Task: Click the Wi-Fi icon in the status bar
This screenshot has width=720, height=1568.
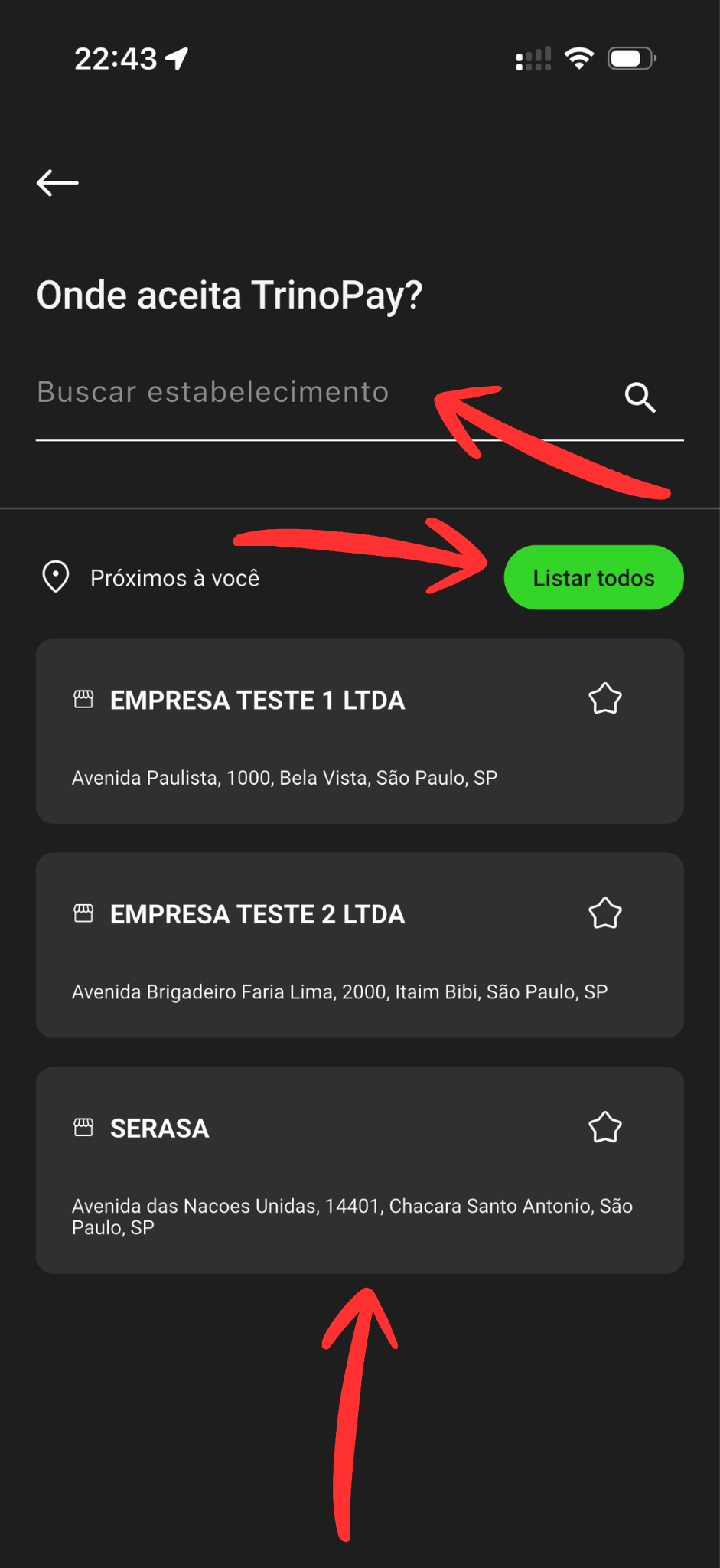Action: (x=579, y=57)
